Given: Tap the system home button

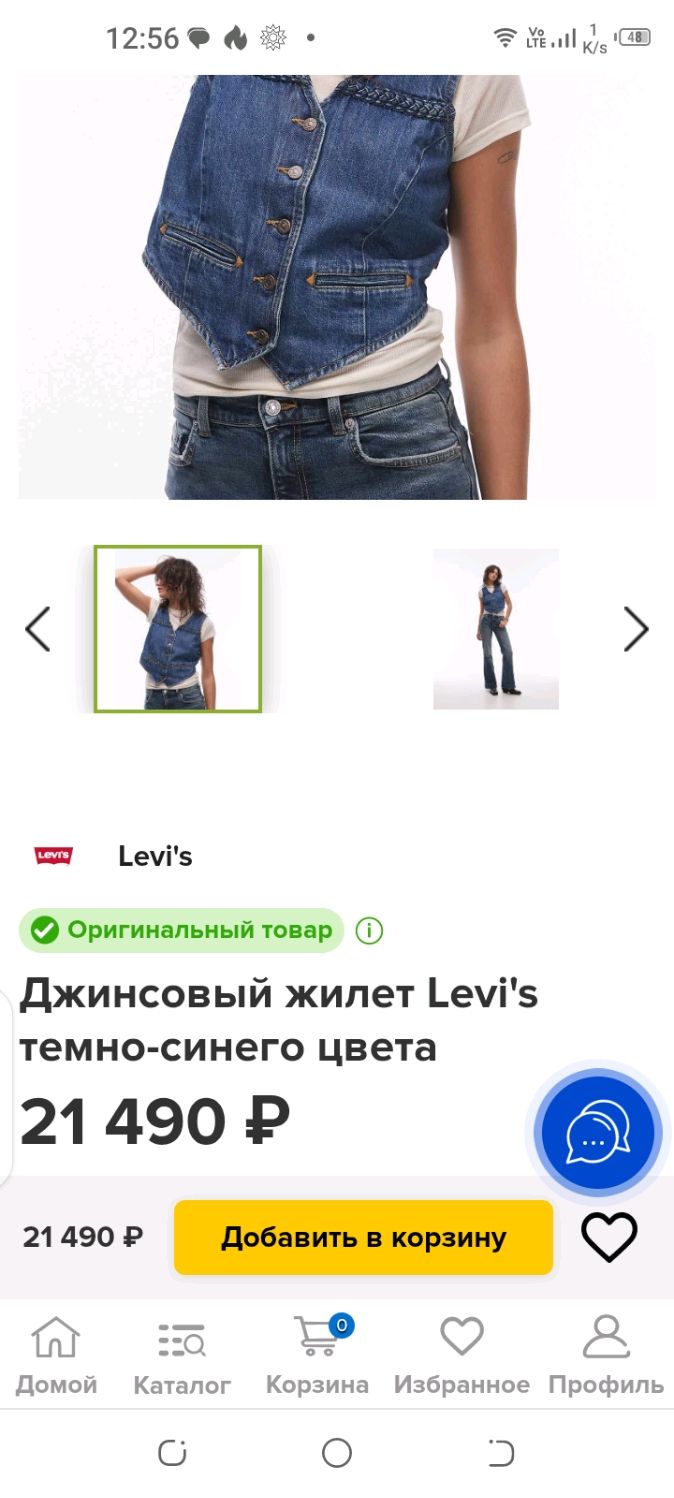Looking at the screenshot, I should click(x=337, y=1453).
